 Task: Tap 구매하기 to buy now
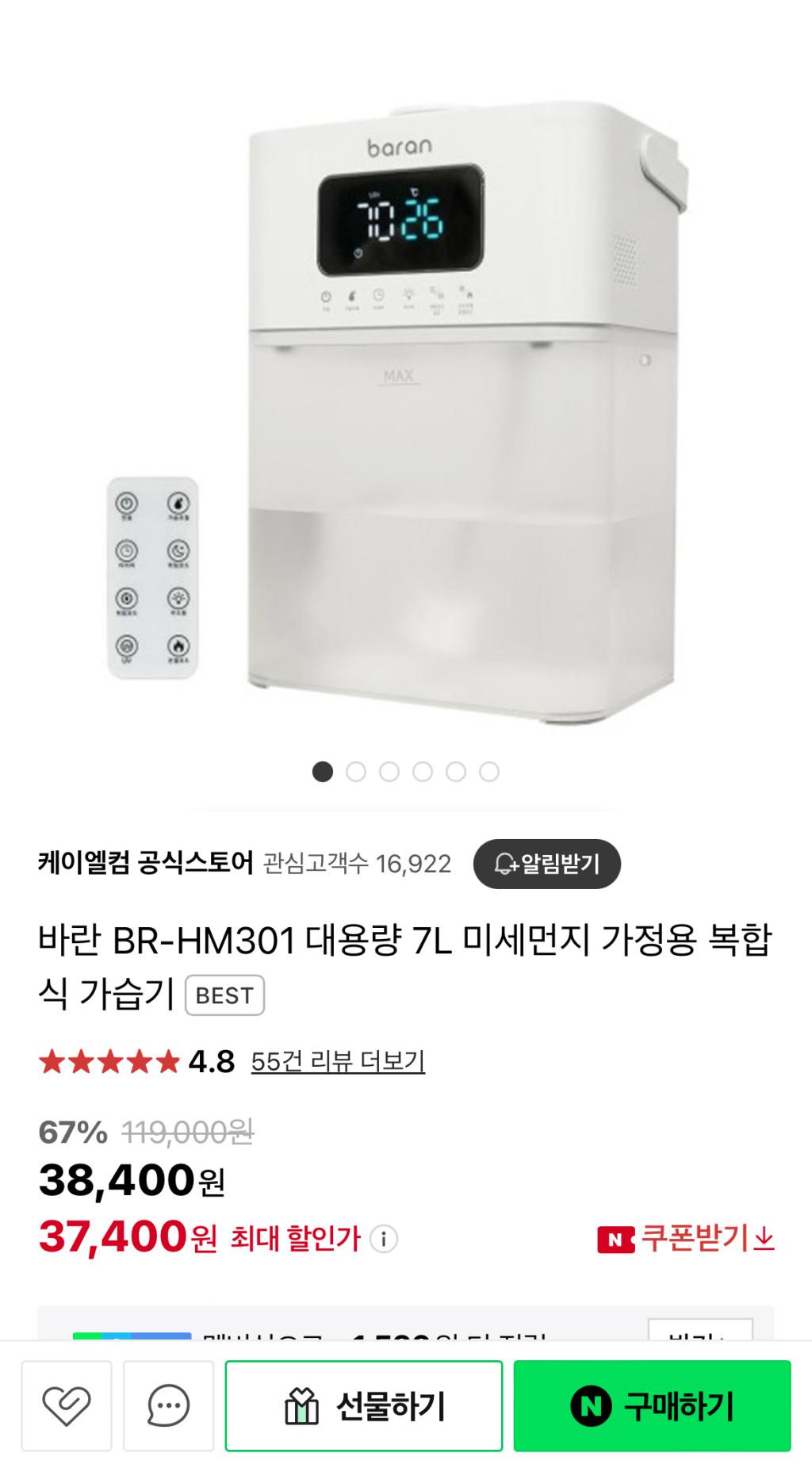point(652,1406)
